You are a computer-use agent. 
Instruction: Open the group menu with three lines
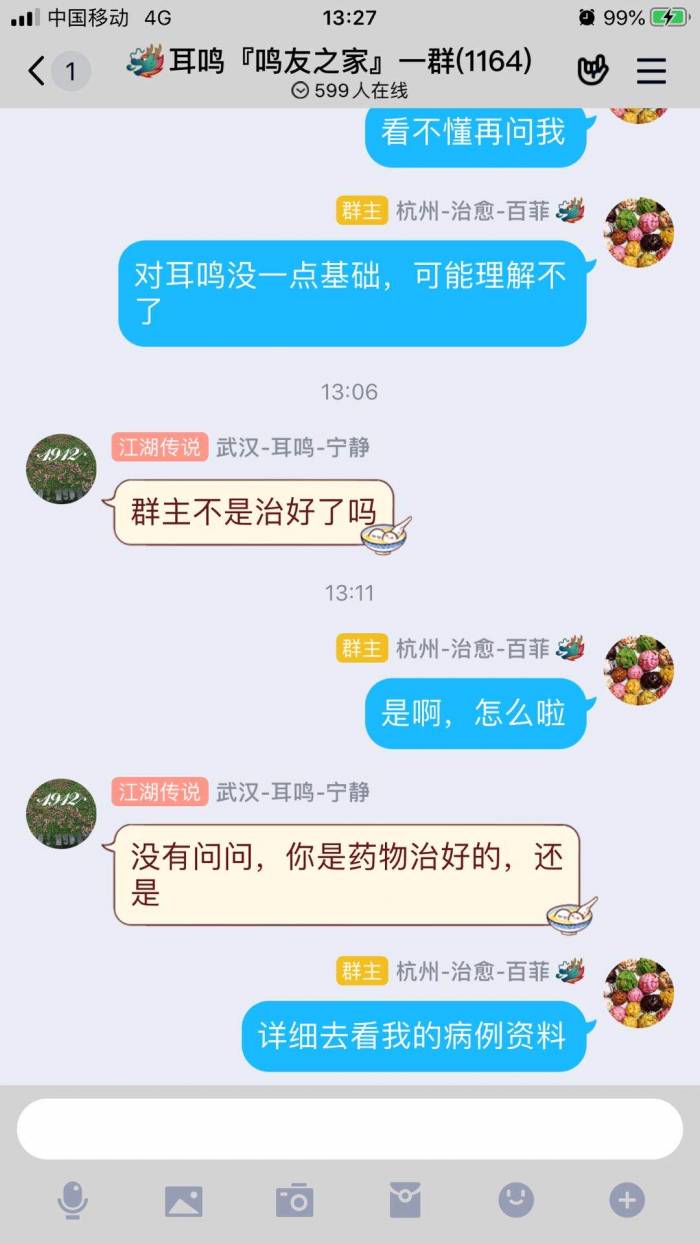click(651, 70)
